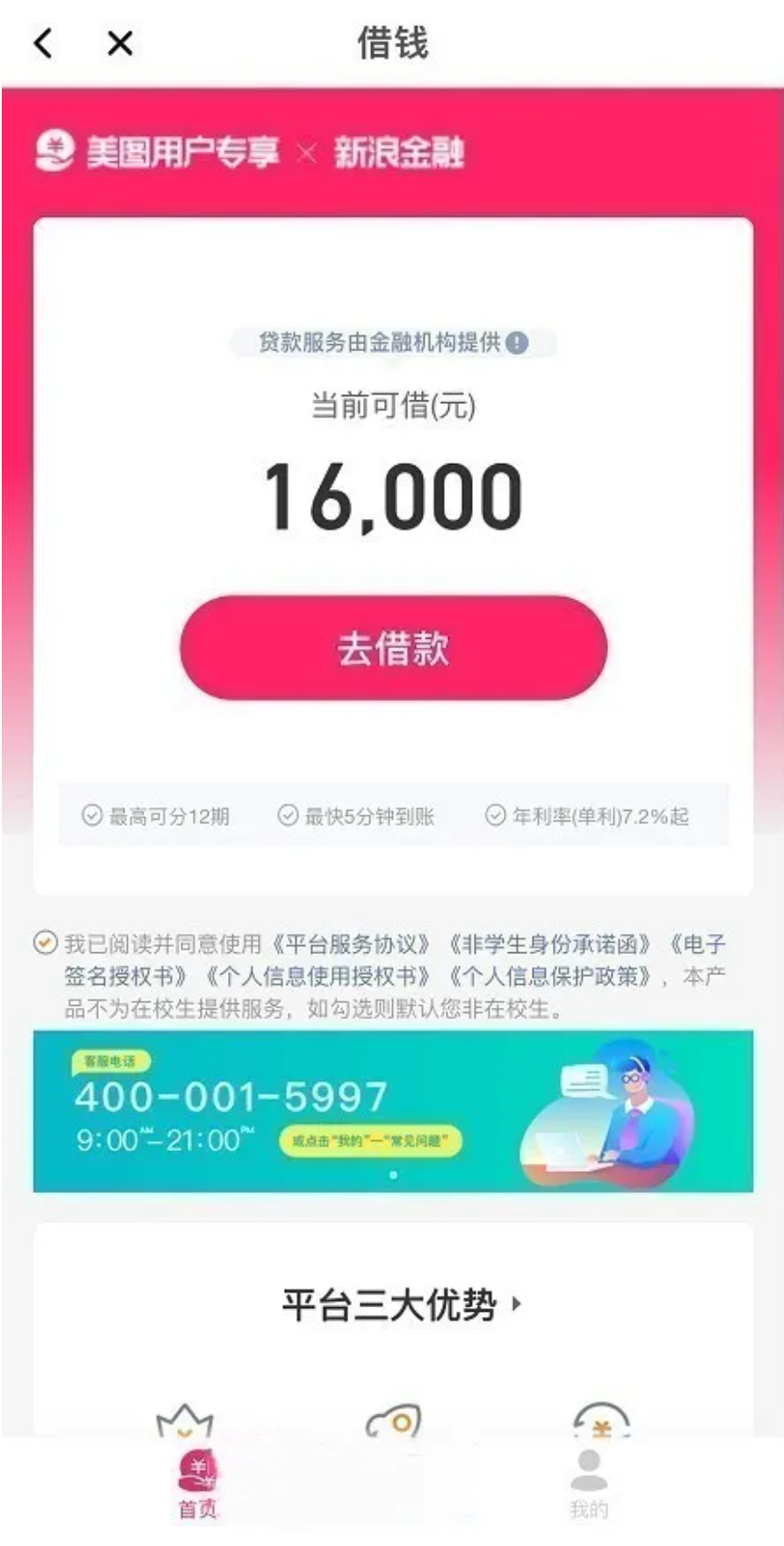Switch to the 我的 tab
This screenshot has width=784, height=1546.
coord(588,1483)
